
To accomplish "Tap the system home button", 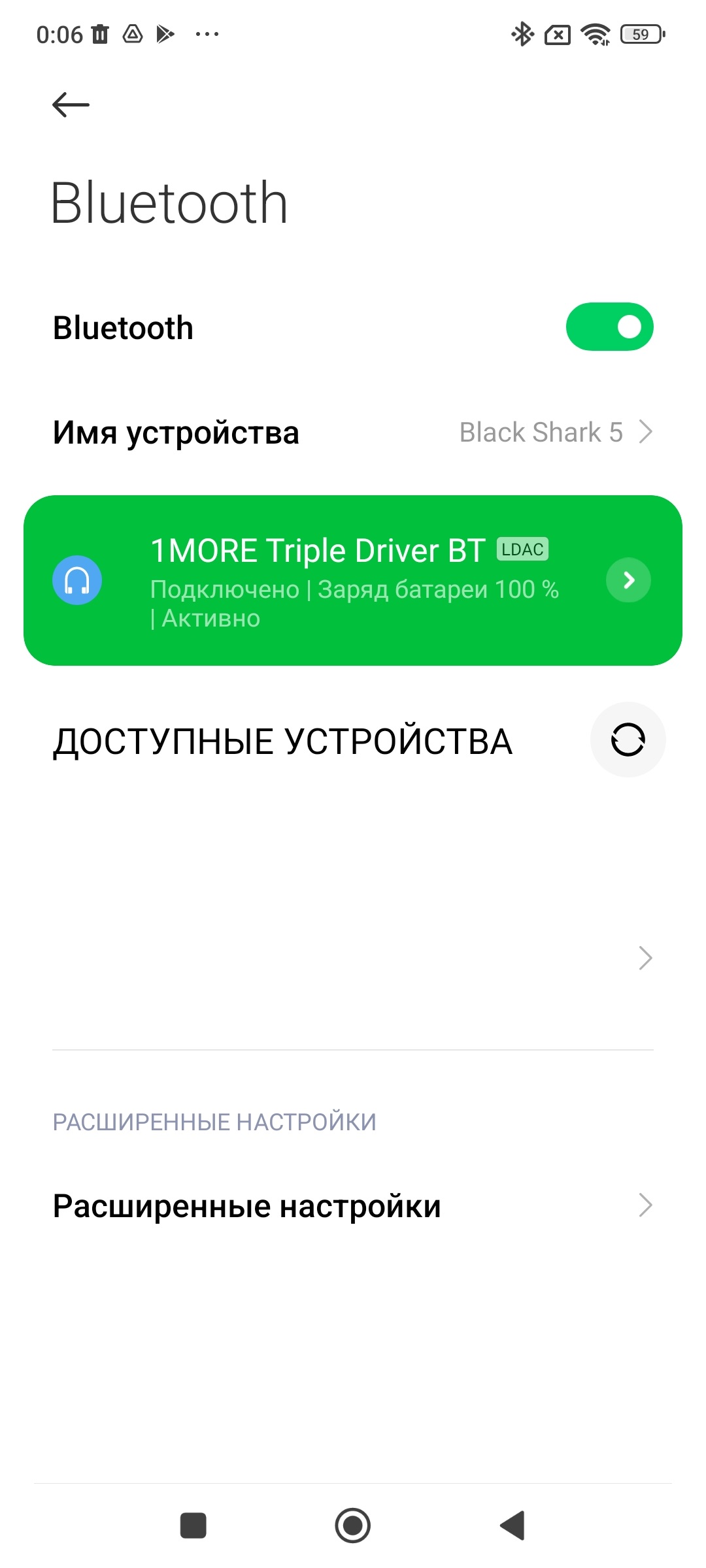I will (353, 1526).
